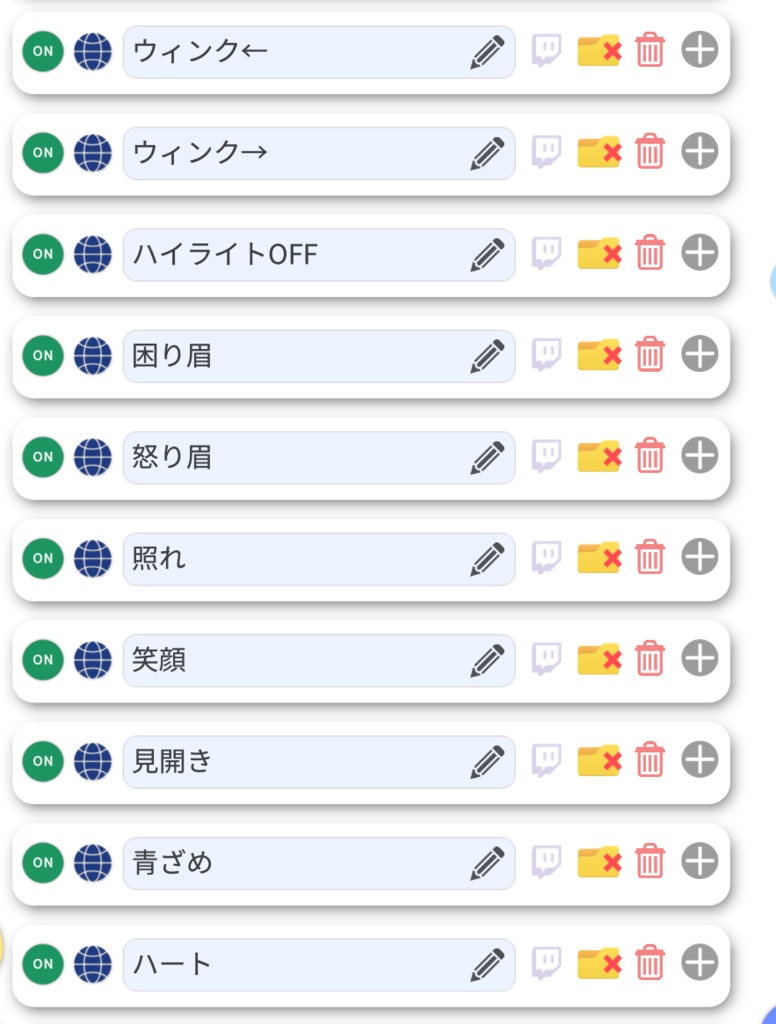
Task: Toggle the ON switch for 見開き
Action: [42, 761]
